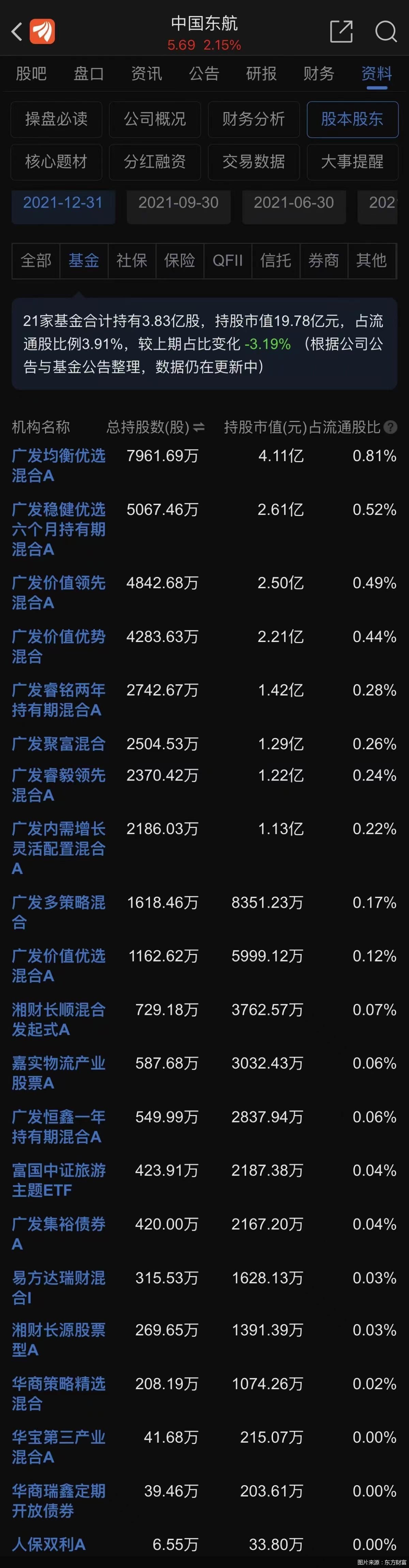Open the 财务分析 section
409x1568 pixels.
[x=254, y=119]
